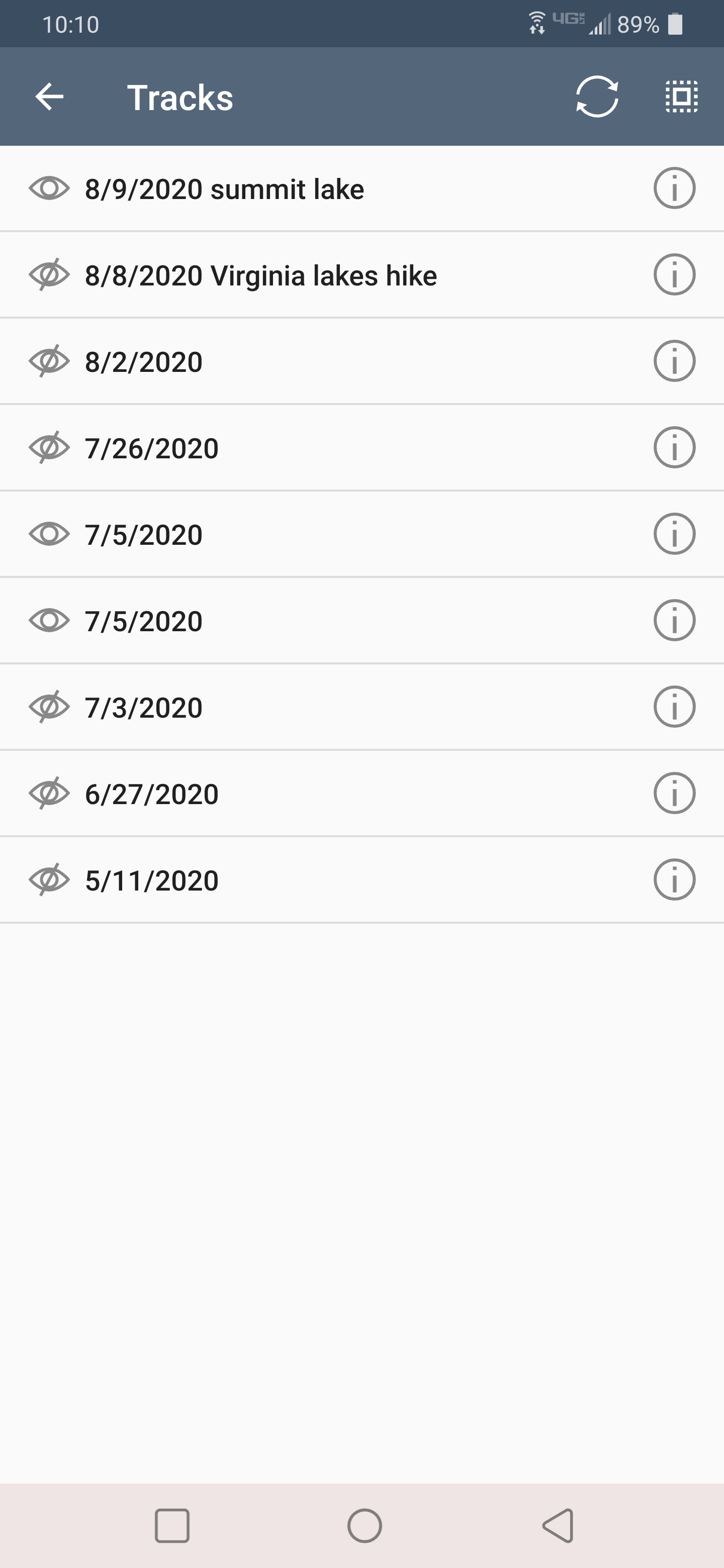Open the track refresh/sync icon
The image size is (724, 1568).
click(595, 97)
